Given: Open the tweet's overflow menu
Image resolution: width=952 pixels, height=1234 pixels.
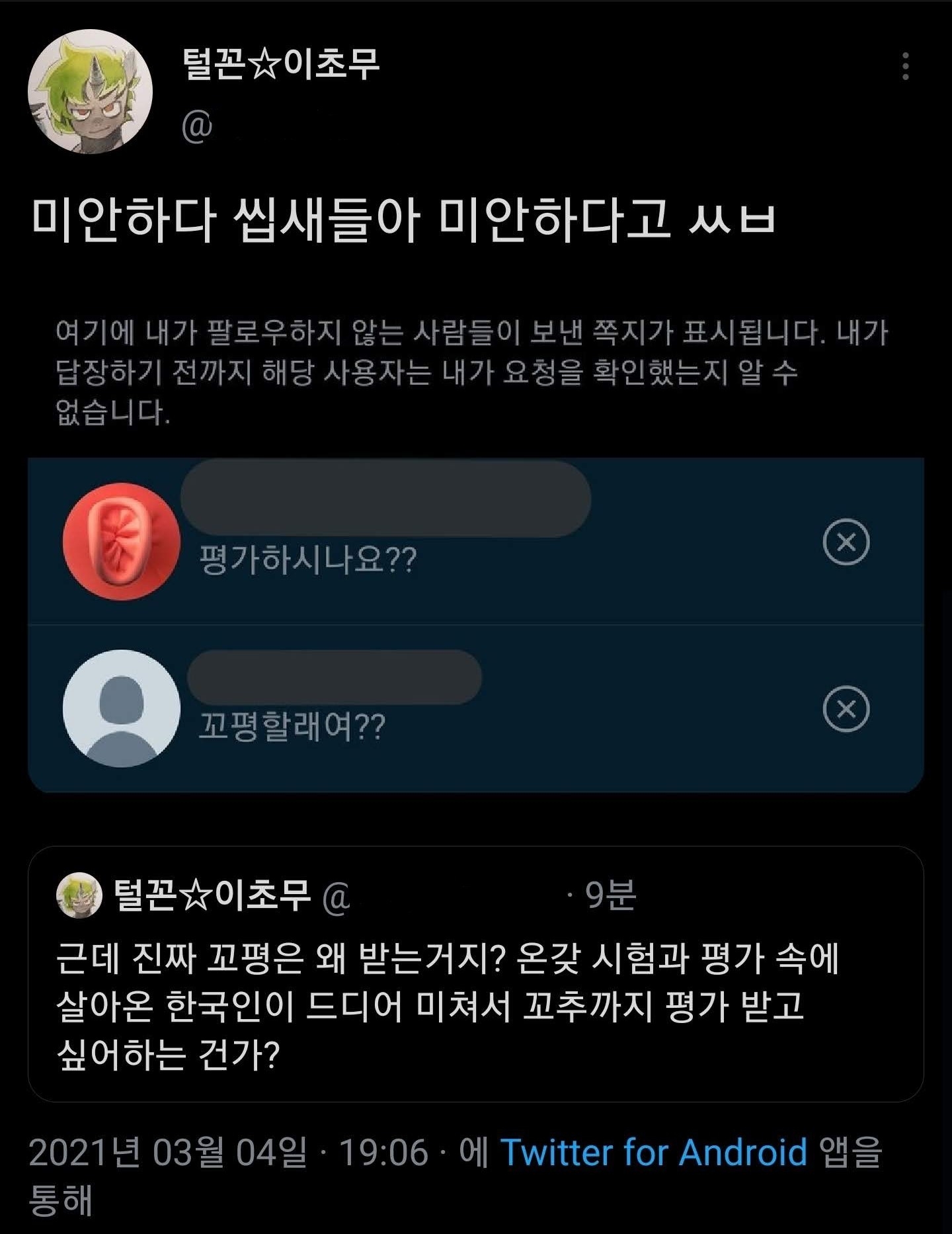Looking at the screenshot, I should (x=905, y=66).
